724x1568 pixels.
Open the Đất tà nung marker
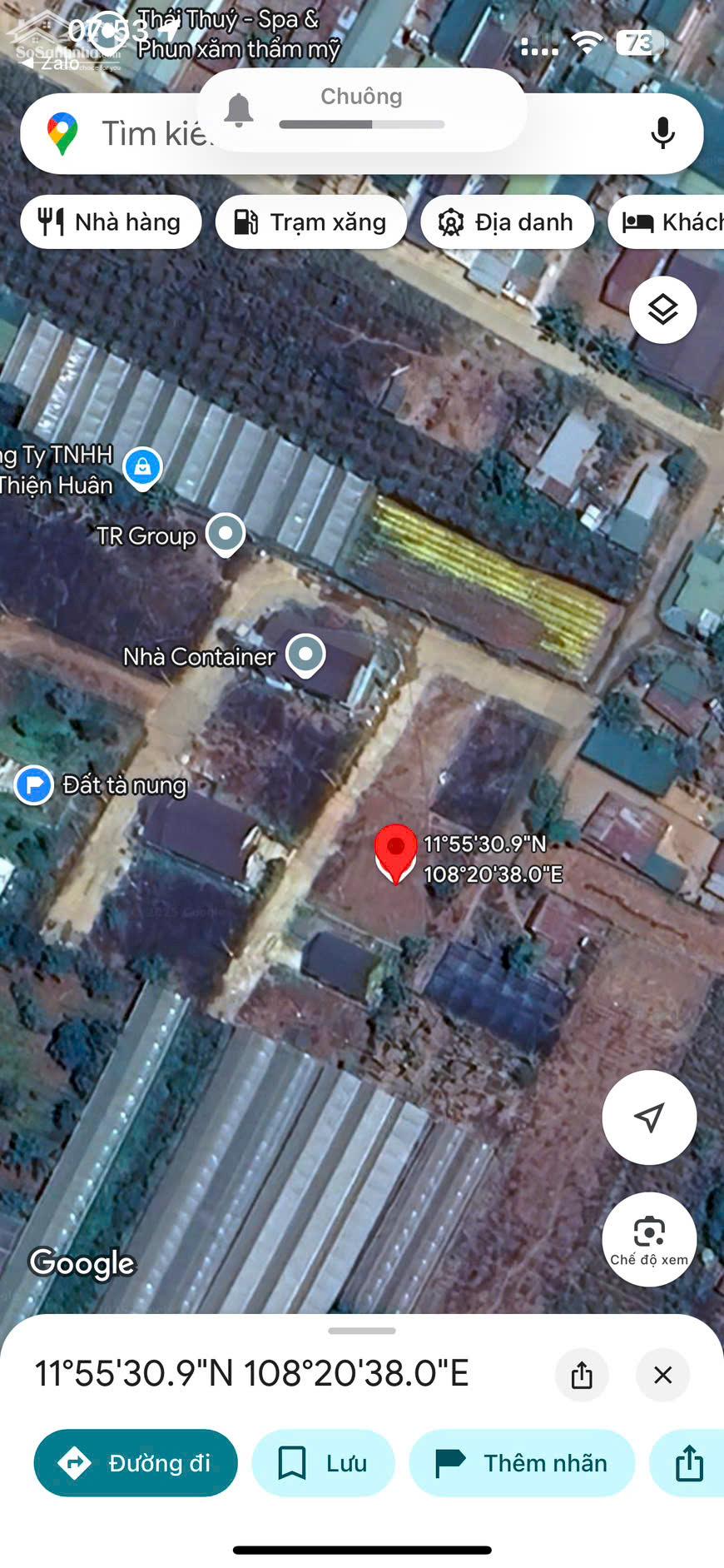pos(34,784)
